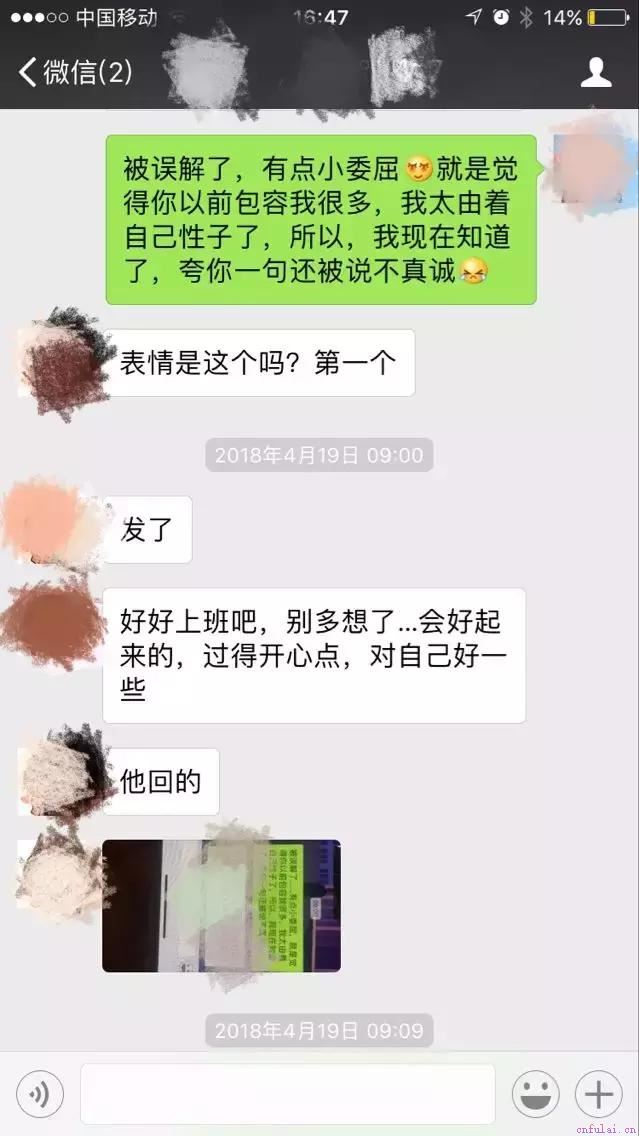Go back to the WeChat chat list

tap(75, 72)
